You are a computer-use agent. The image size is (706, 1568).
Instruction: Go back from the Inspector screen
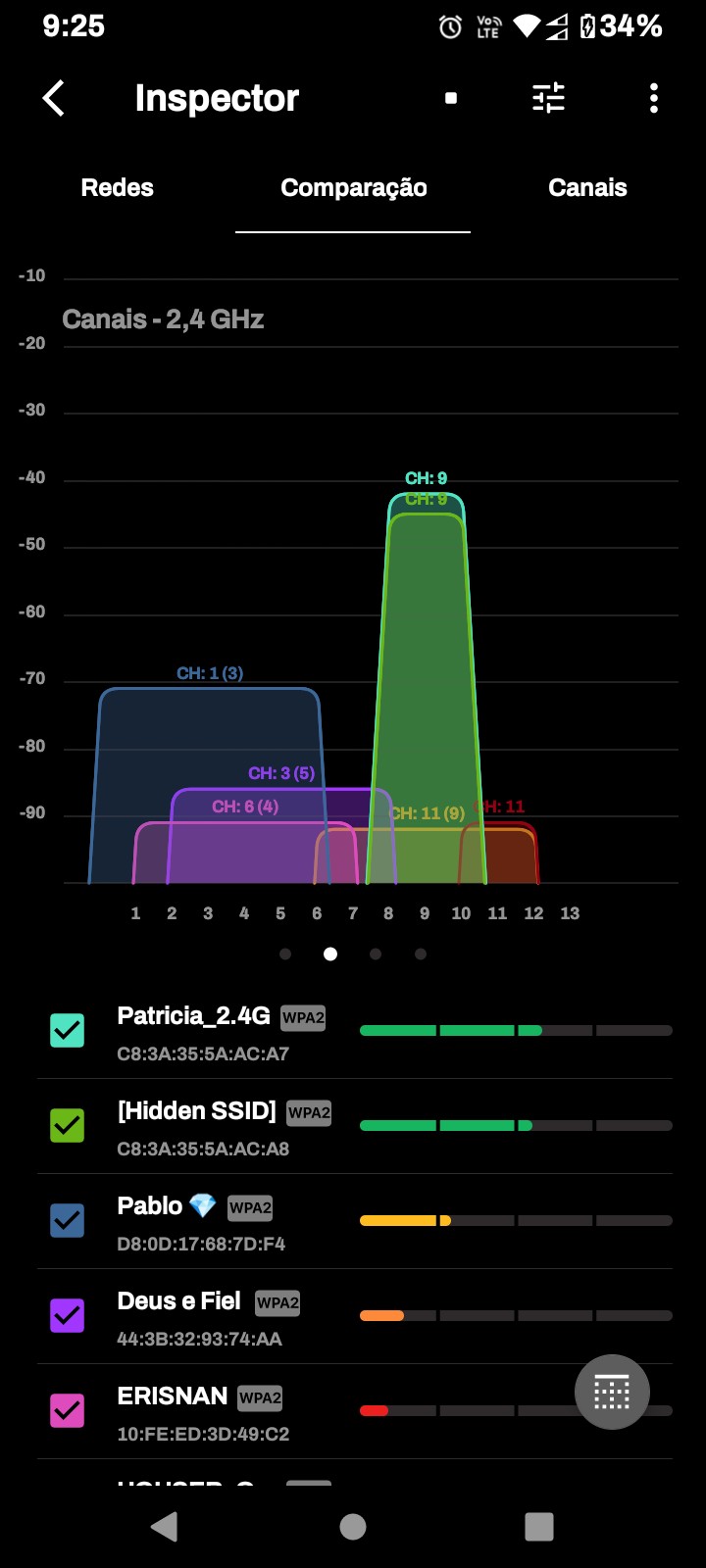click(x=54, y=98)
